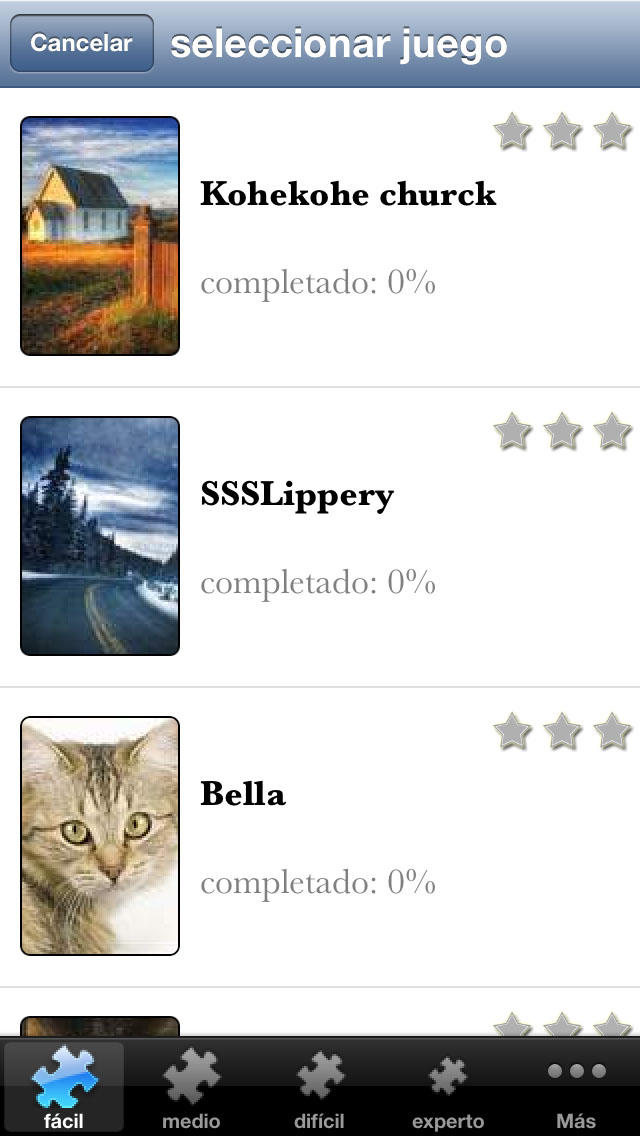Switch to the medio difficulty tab
The height and width of the screenshot is (1136, 640).
point(191,1088)
